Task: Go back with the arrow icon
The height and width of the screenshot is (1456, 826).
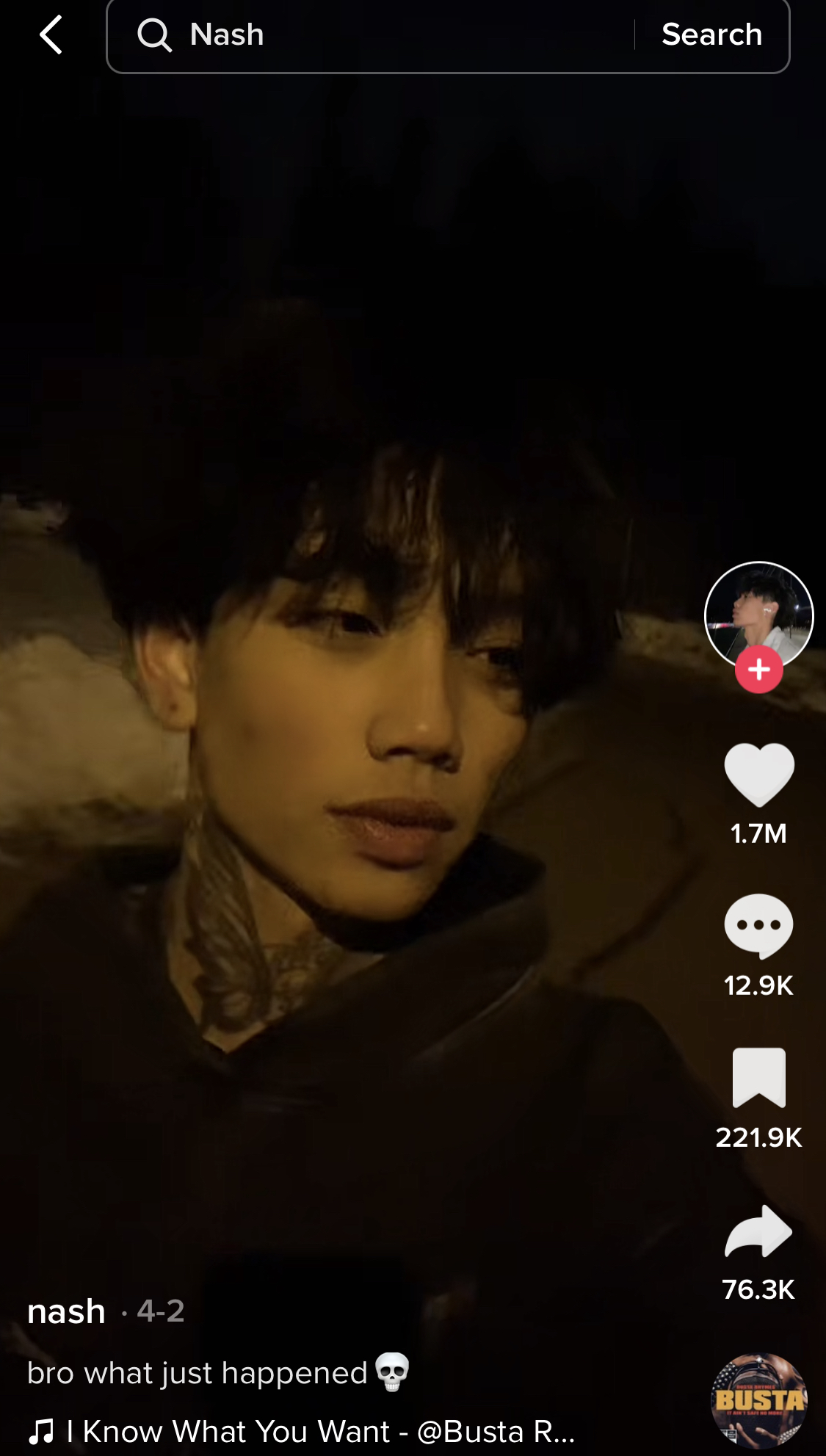Action: coord(51,35)
